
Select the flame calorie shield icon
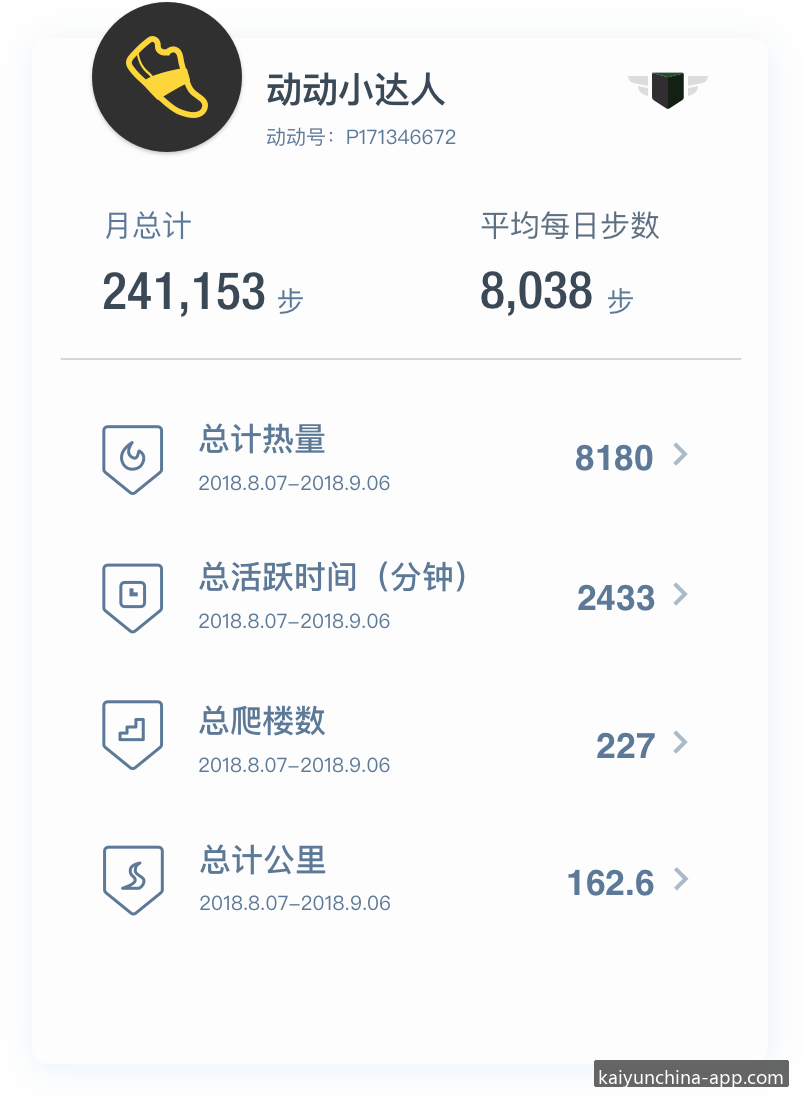(x=133, y=457)
